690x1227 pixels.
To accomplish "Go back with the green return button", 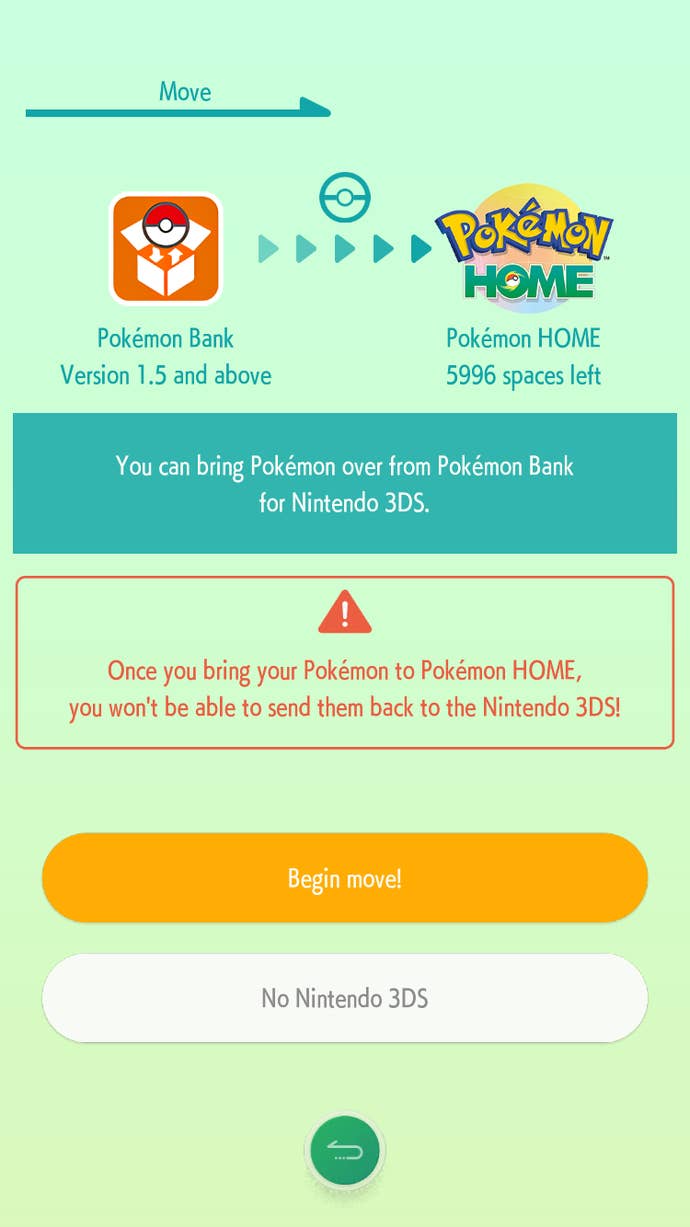I will (345, 1151).
